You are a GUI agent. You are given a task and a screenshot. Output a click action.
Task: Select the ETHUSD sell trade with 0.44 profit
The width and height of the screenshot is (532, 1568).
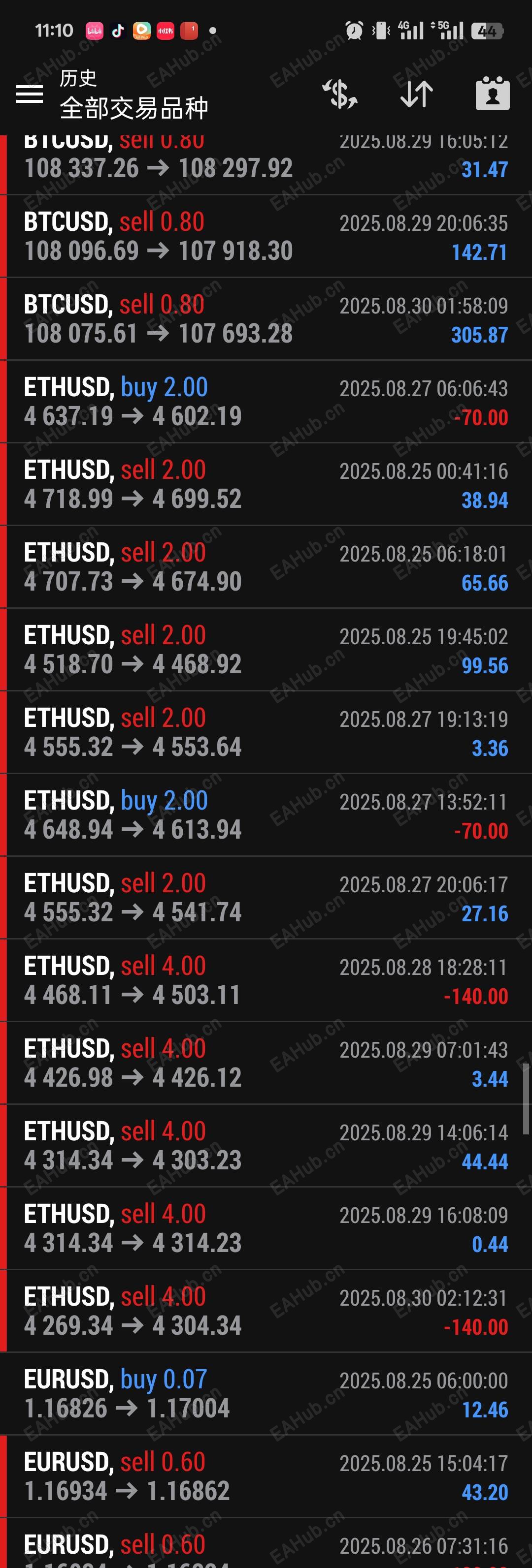tap(266, 1229)
